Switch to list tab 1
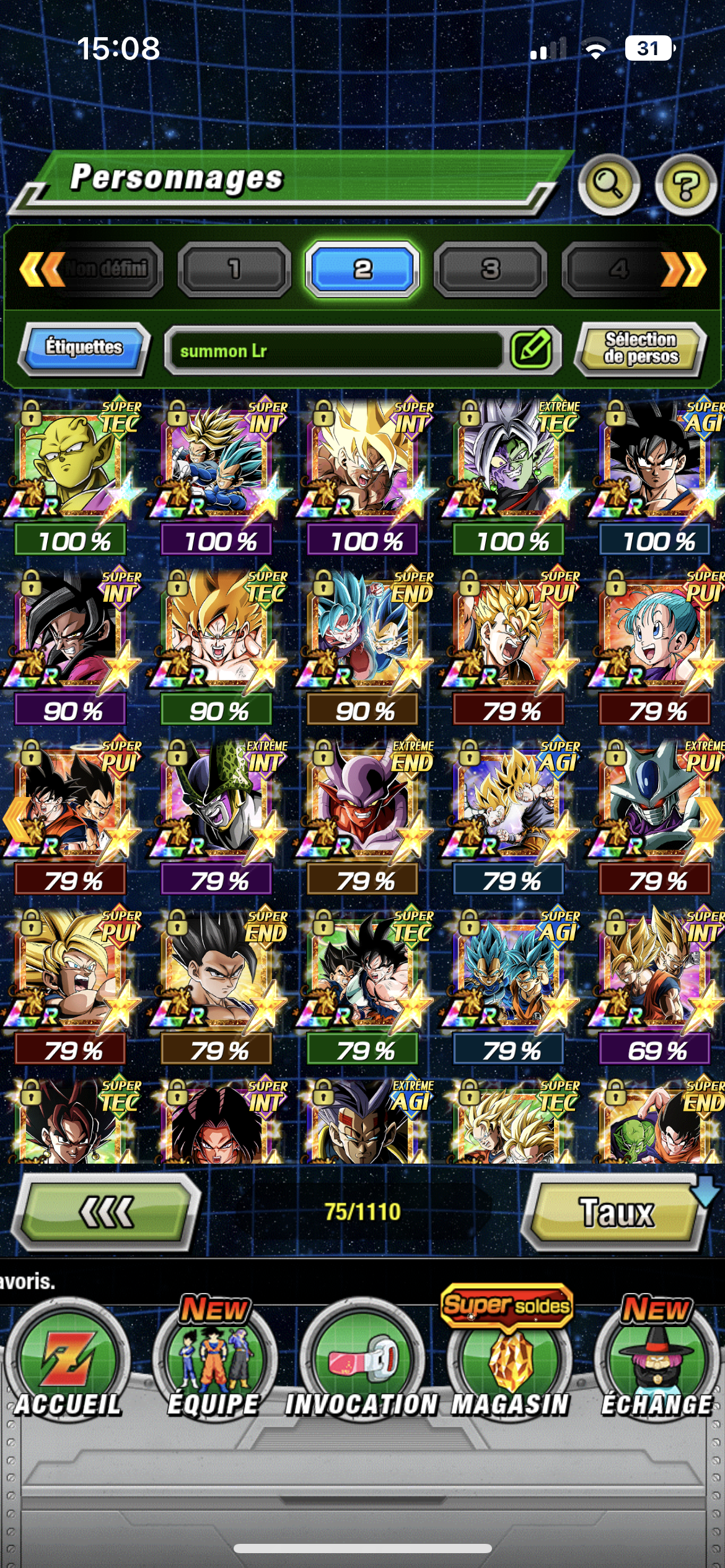The width and height of the screenshot is (725, 1568). point(234,269)
